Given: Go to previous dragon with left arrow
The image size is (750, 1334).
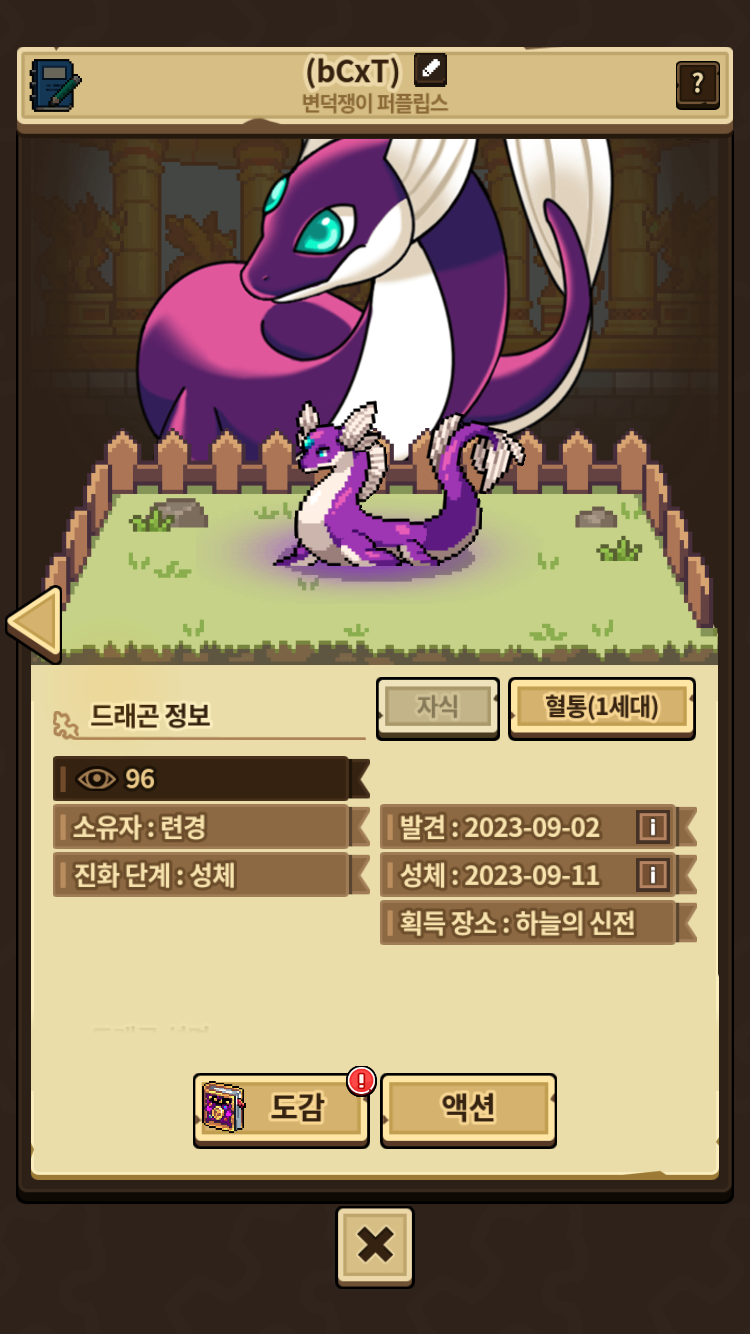Looking at the screenshot, I should (x=34, y=622).
